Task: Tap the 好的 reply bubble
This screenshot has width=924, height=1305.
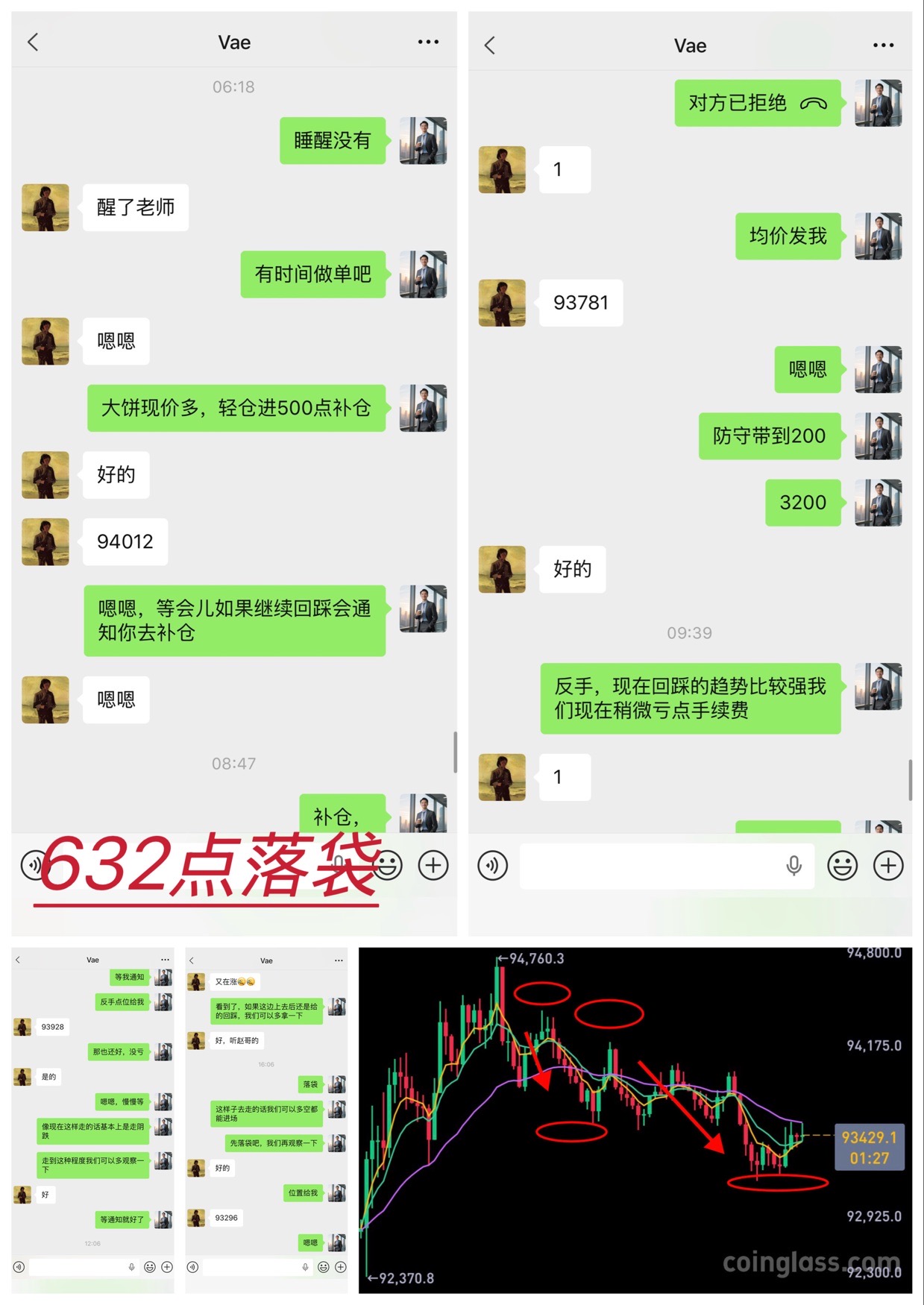Action: tap(571, 569)
